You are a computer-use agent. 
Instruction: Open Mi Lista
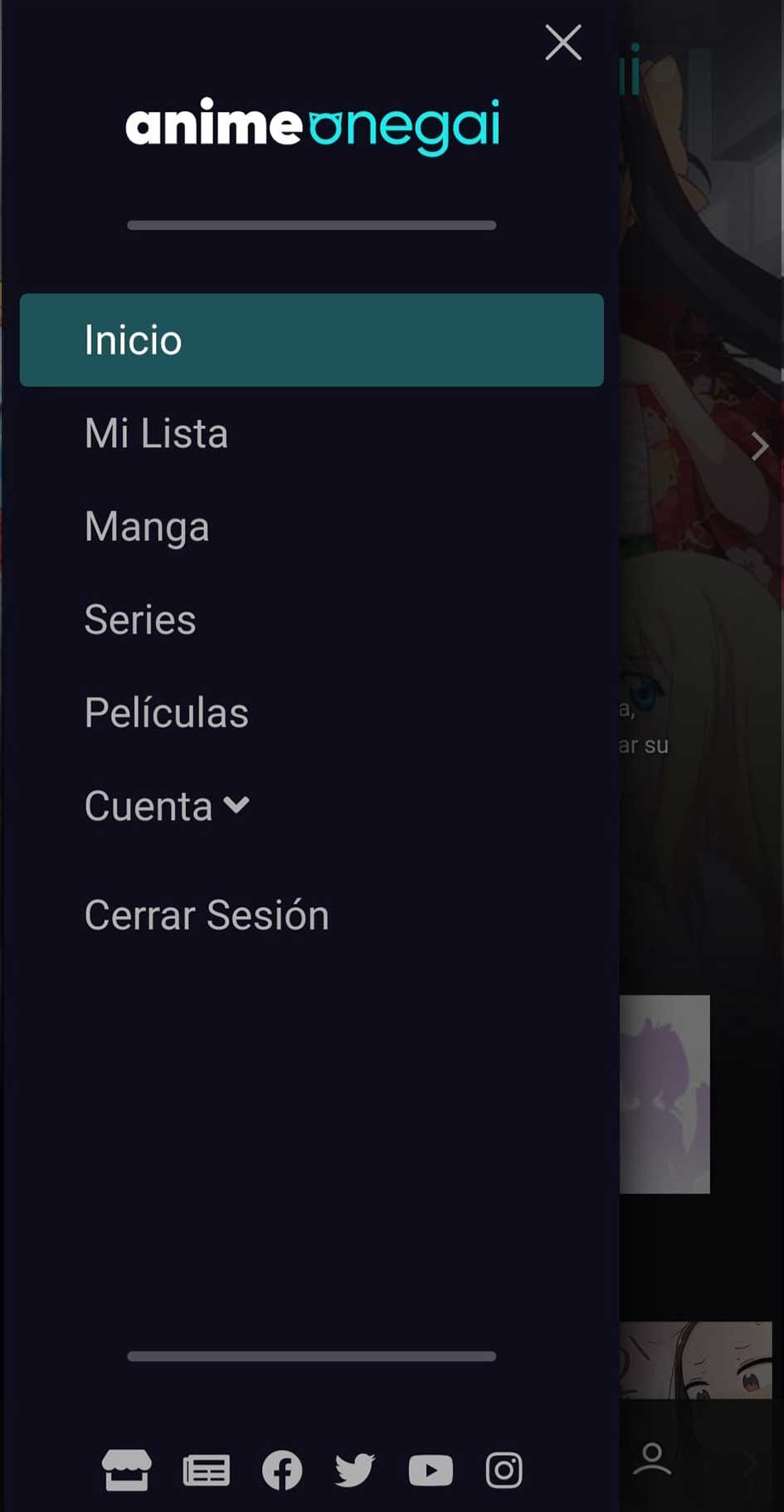pyautogui.click(x=156, y=433)
